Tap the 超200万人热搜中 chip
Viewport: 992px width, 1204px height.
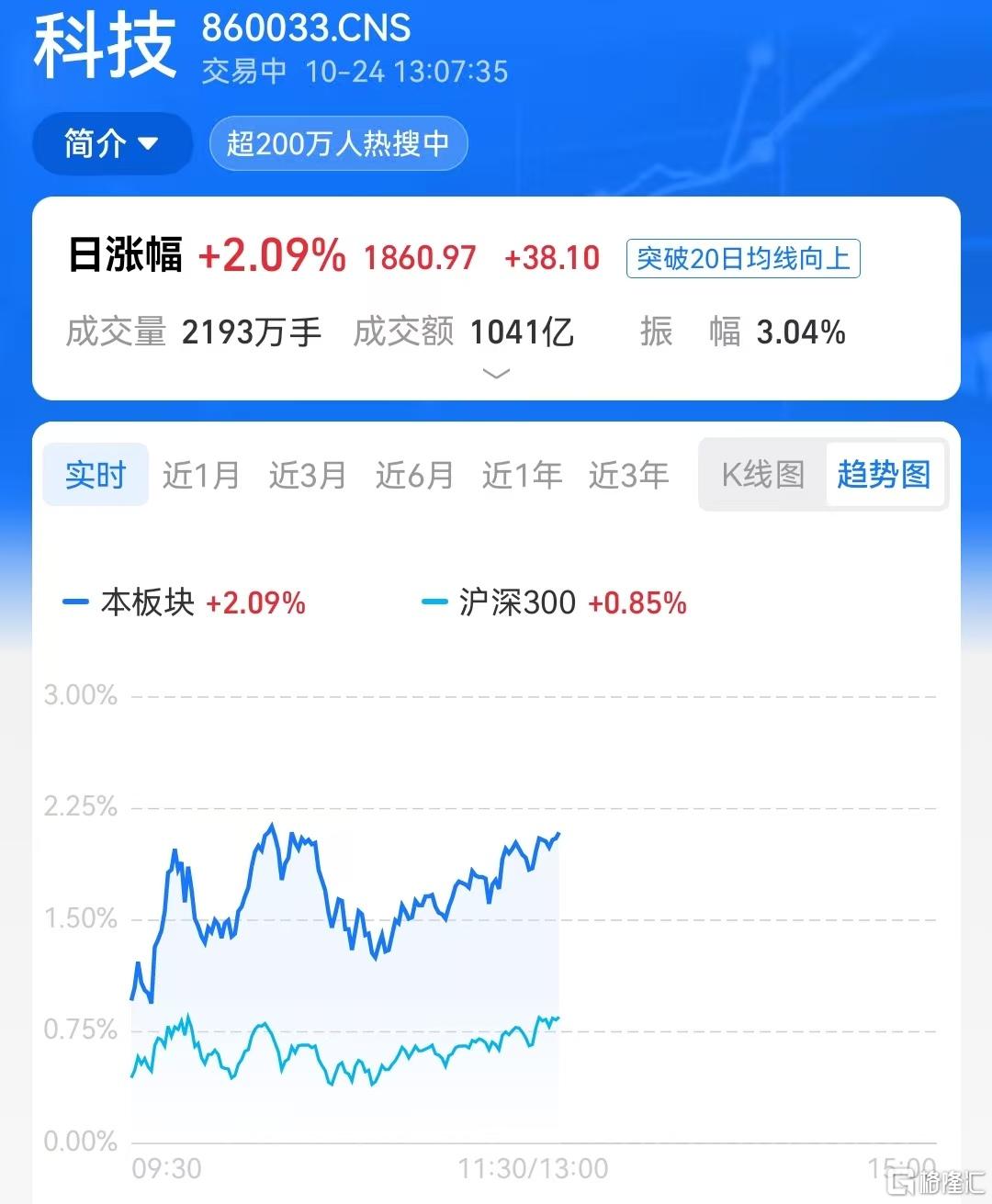[x=338, y=143]
